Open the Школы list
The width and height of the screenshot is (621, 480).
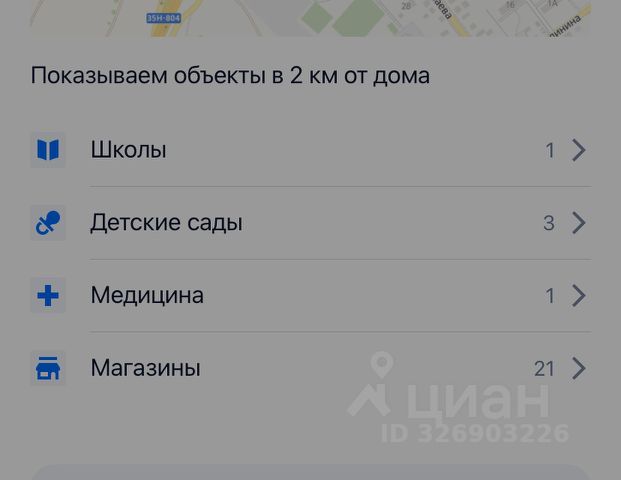point(310,151)
